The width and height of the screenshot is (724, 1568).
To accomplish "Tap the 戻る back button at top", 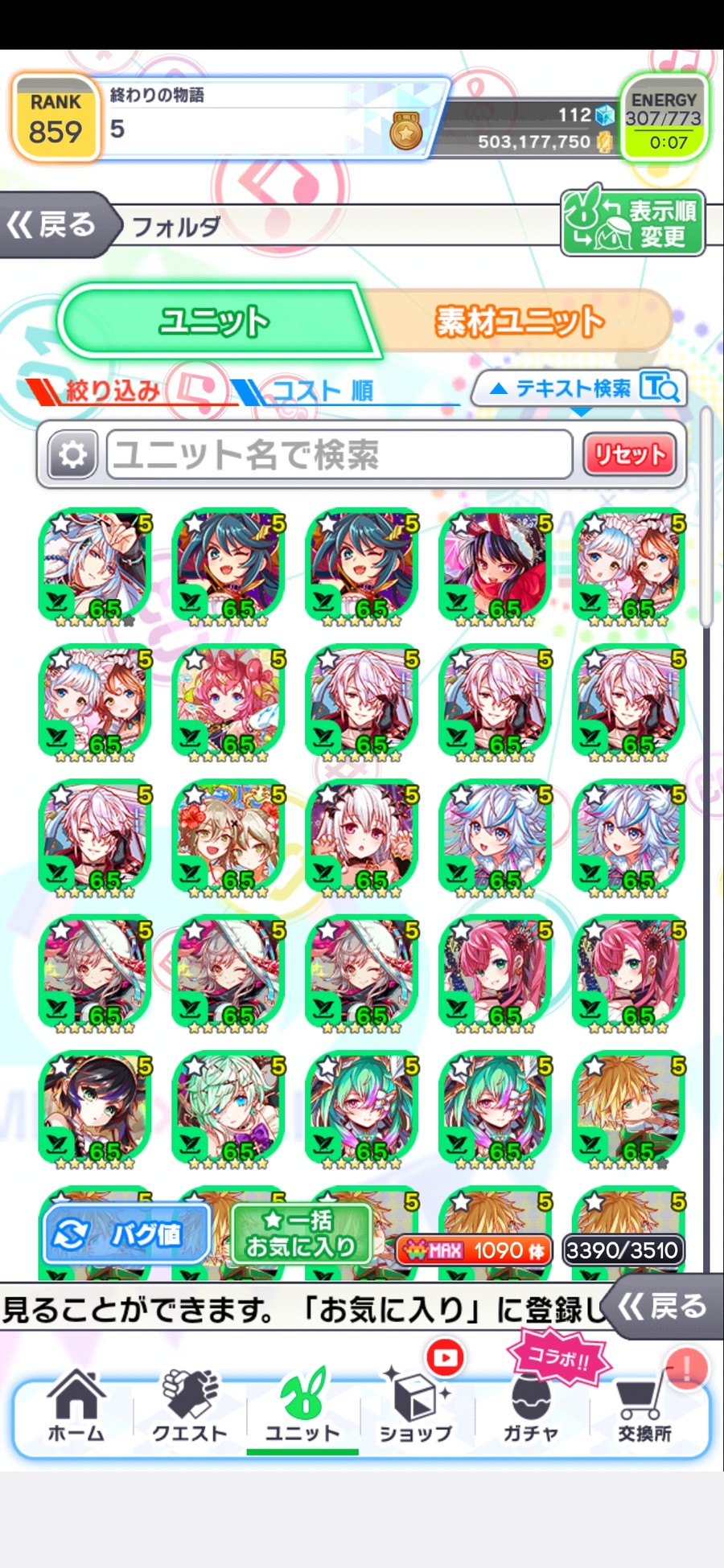I will 52,225.
